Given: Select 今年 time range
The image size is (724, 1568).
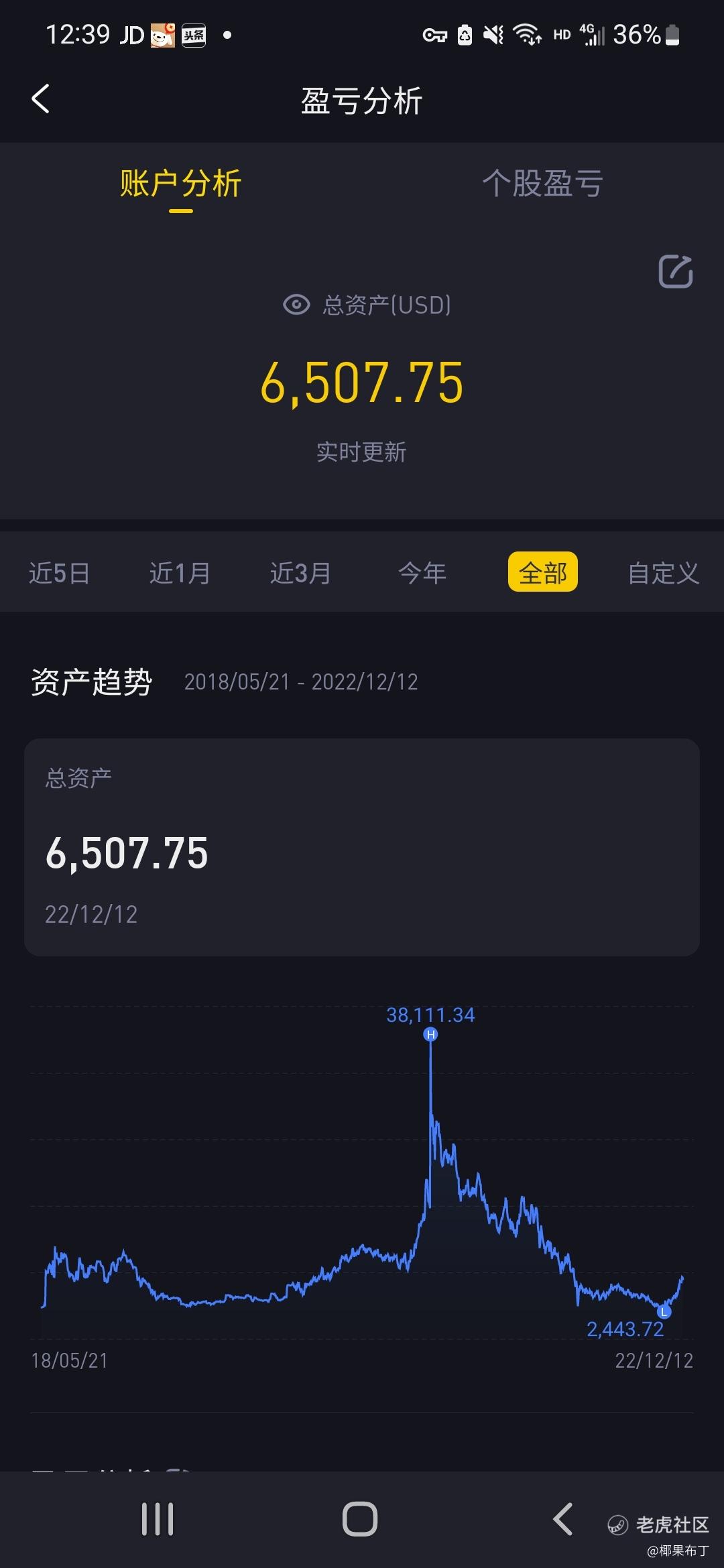Looking at the screenshot, I should coord(422,573).
